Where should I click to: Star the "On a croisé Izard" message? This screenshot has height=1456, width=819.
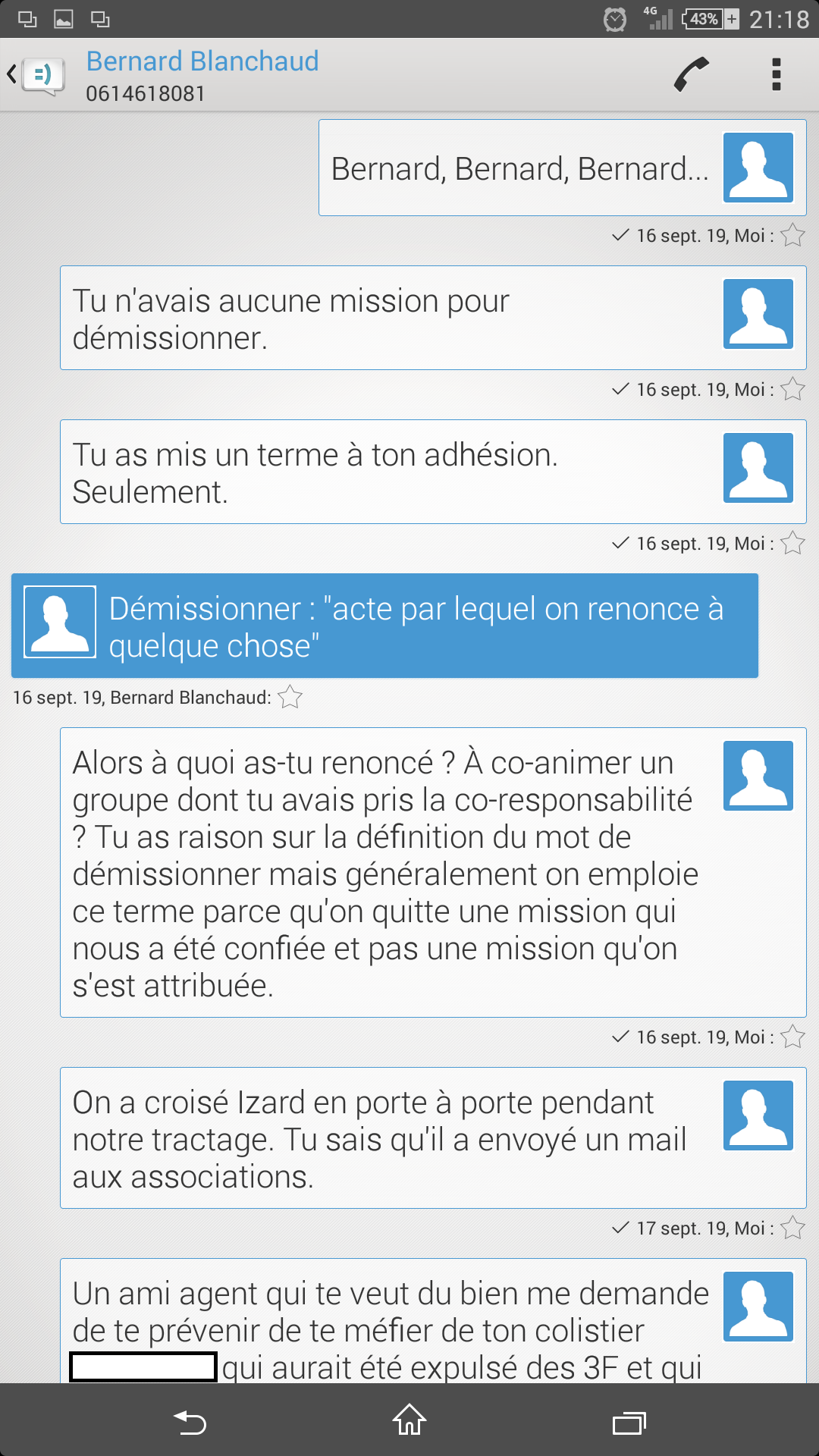(x=792, y=1228)
